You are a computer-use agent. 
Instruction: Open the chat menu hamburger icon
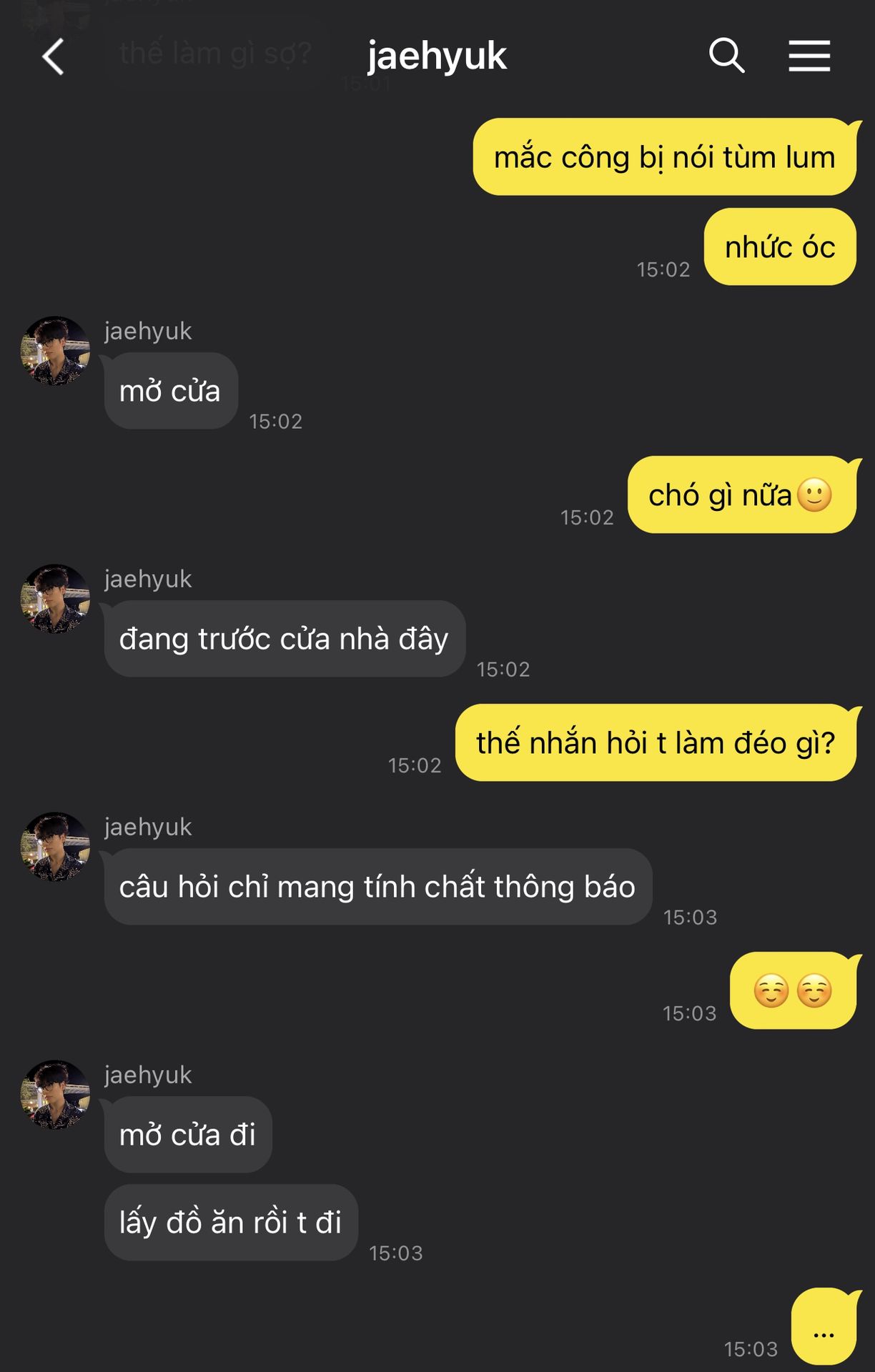pos(809,56)
